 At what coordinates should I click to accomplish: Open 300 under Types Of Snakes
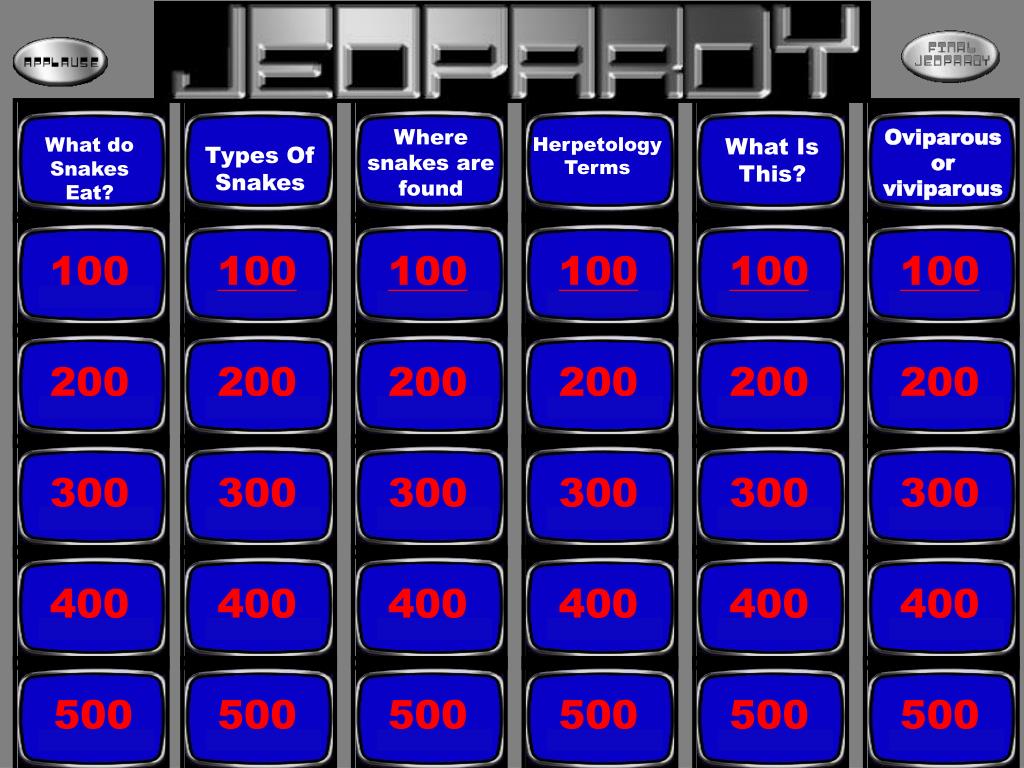pyautogui.click(x=258, y=493)
